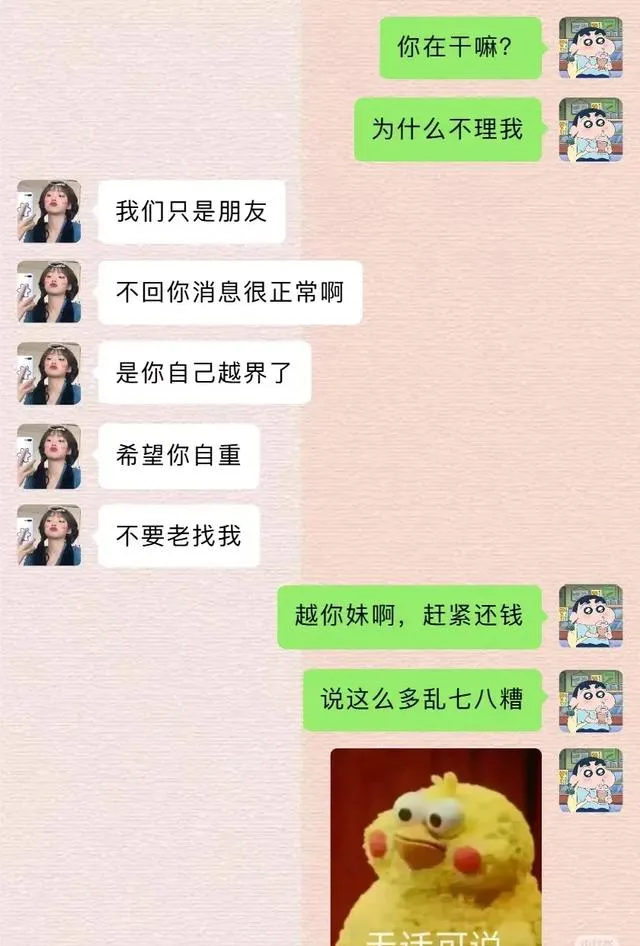The image size is (640, 946).
Task: Open the avatar next to 越你妹啊,赶紧还钱
Action: [590, 616]
